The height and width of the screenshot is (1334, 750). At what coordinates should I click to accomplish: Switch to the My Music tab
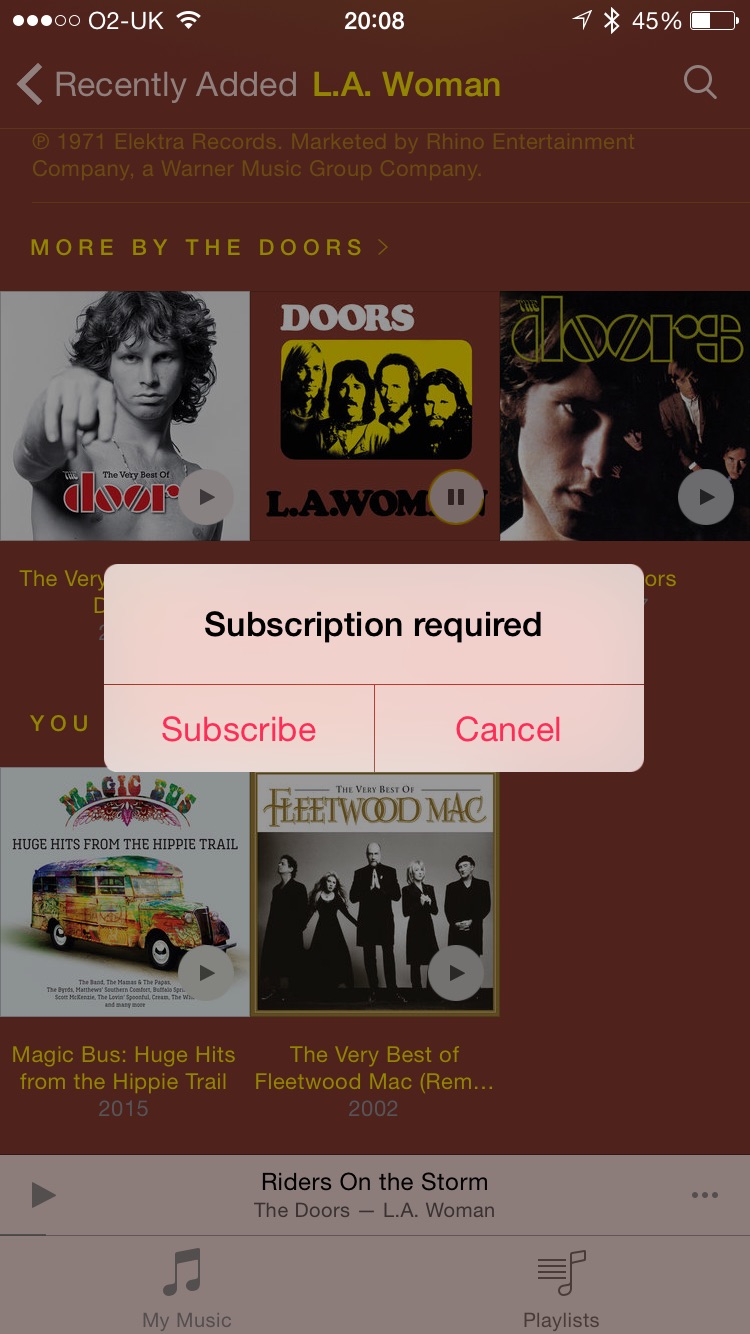pos(187,1289)
